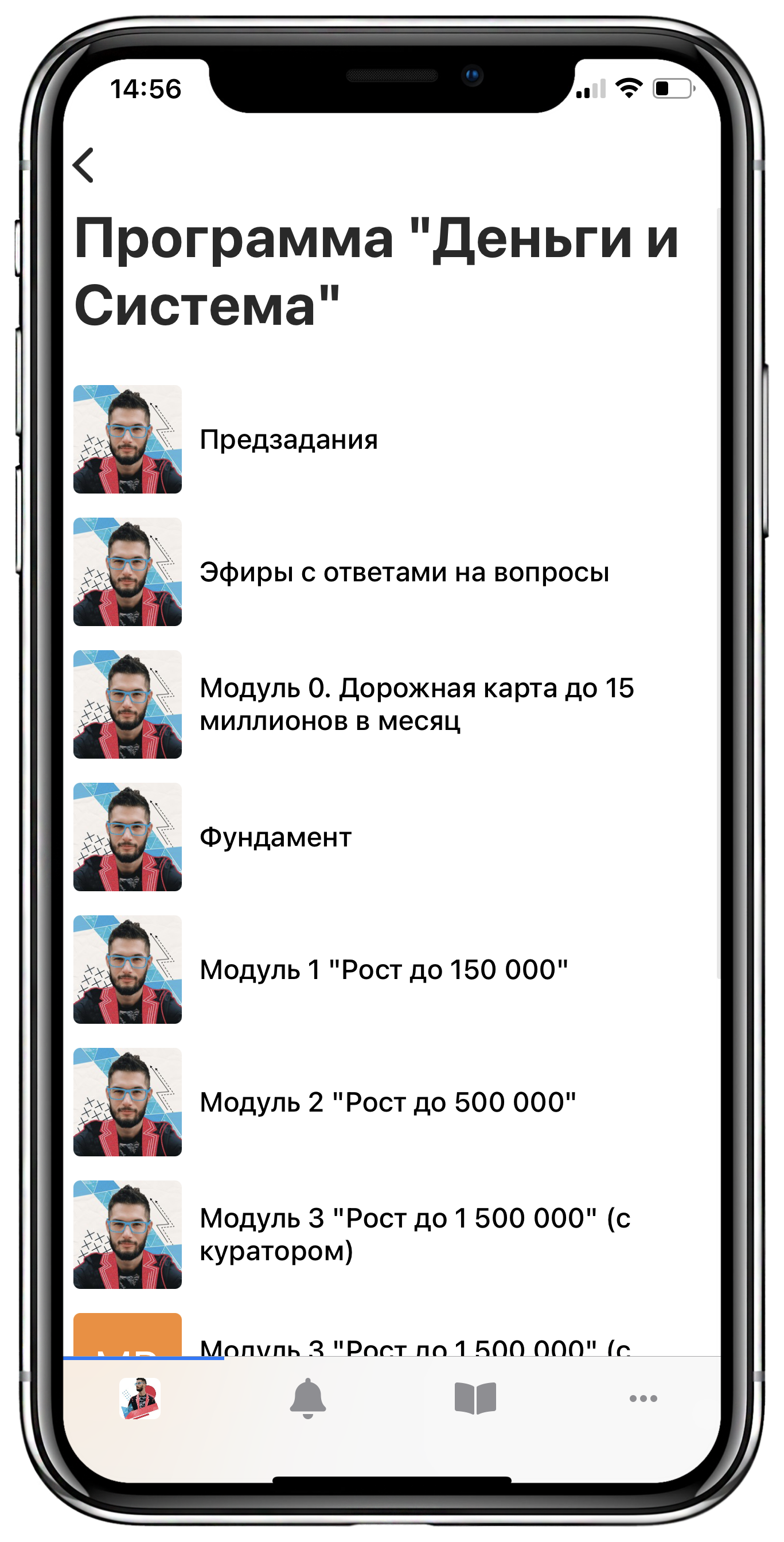The image size is (784, 1542).
Task: Go back using the back arrow
Action: tap(84, 165)
